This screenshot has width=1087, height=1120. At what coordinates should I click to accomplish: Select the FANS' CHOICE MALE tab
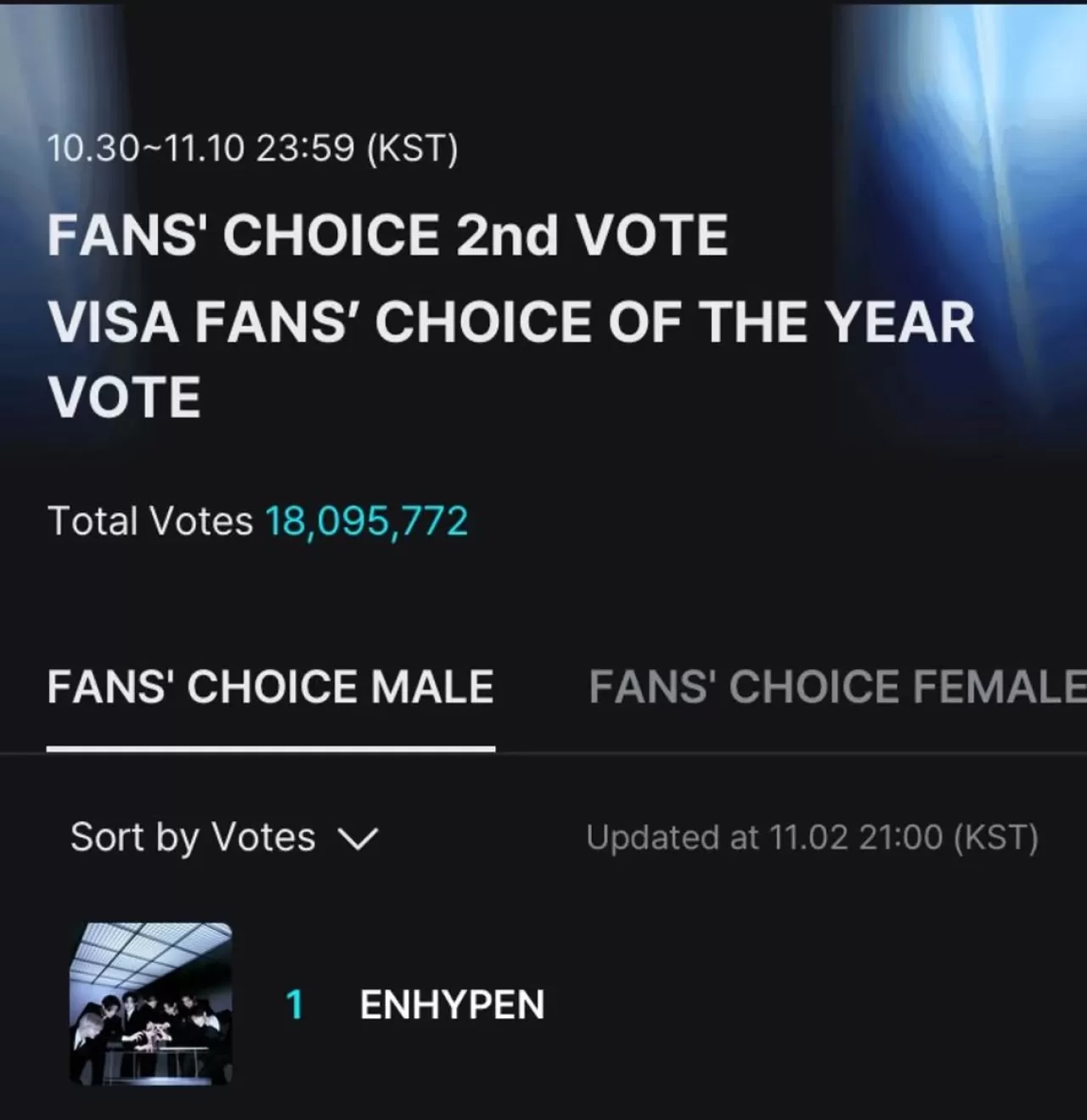[x=270, y=686]
